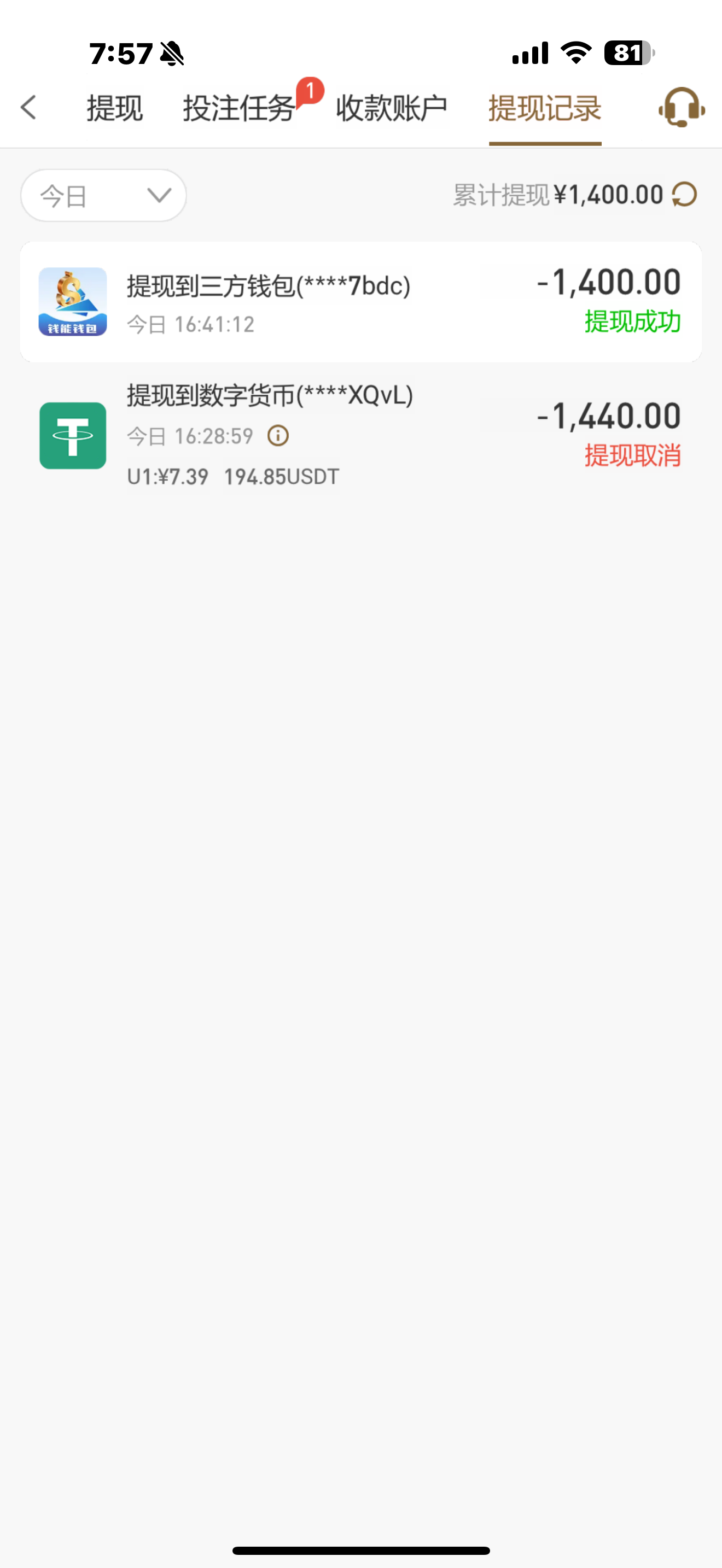Expand the 今日 date filter dropdown
Viewport: 722px width, 1568px height.
(x=103, y=195)
